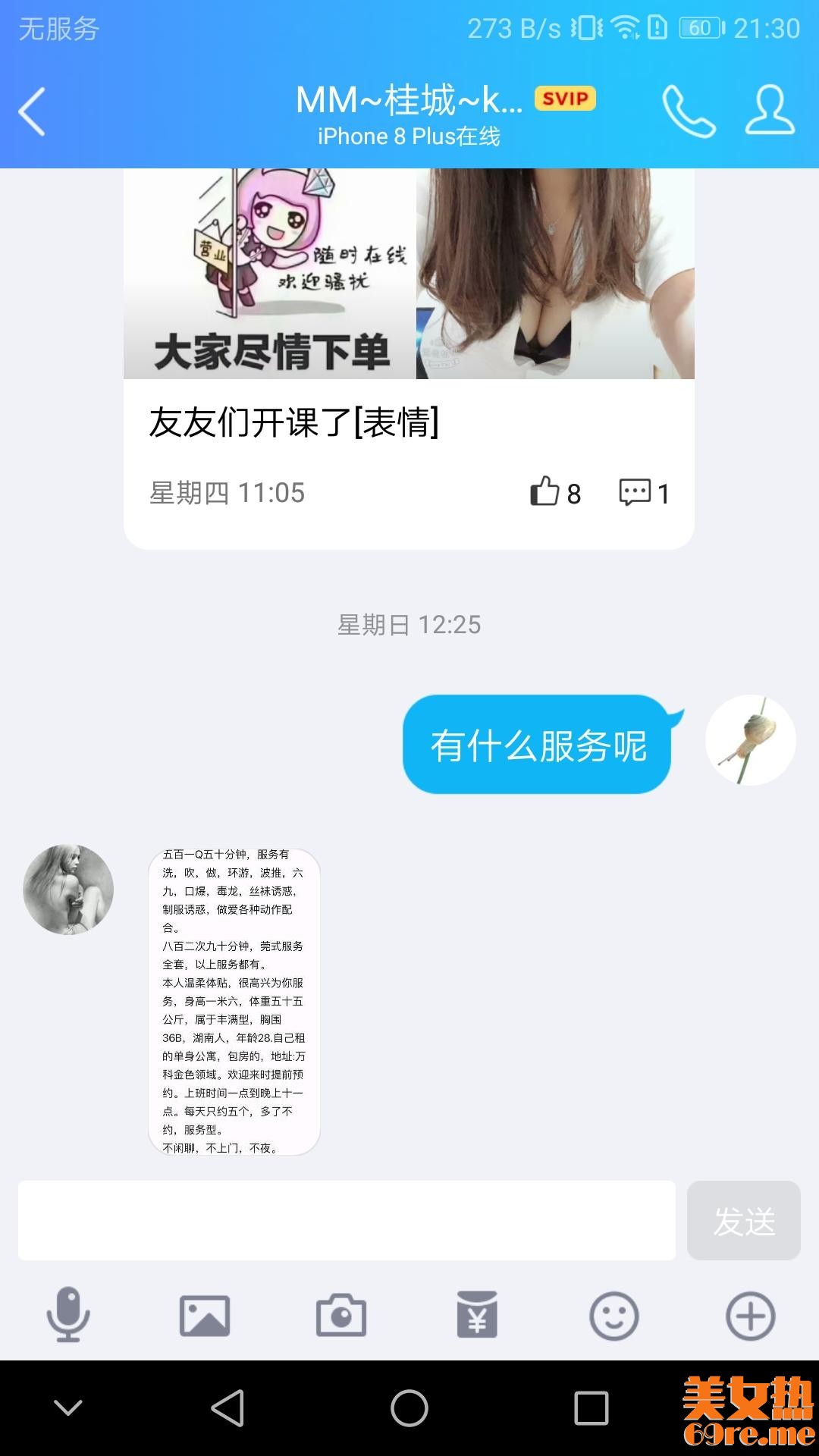Tap the contact's avatar beside the image message
This screenshot has width=819, height=1456.
pyautogui.click(x=68, y=890)
